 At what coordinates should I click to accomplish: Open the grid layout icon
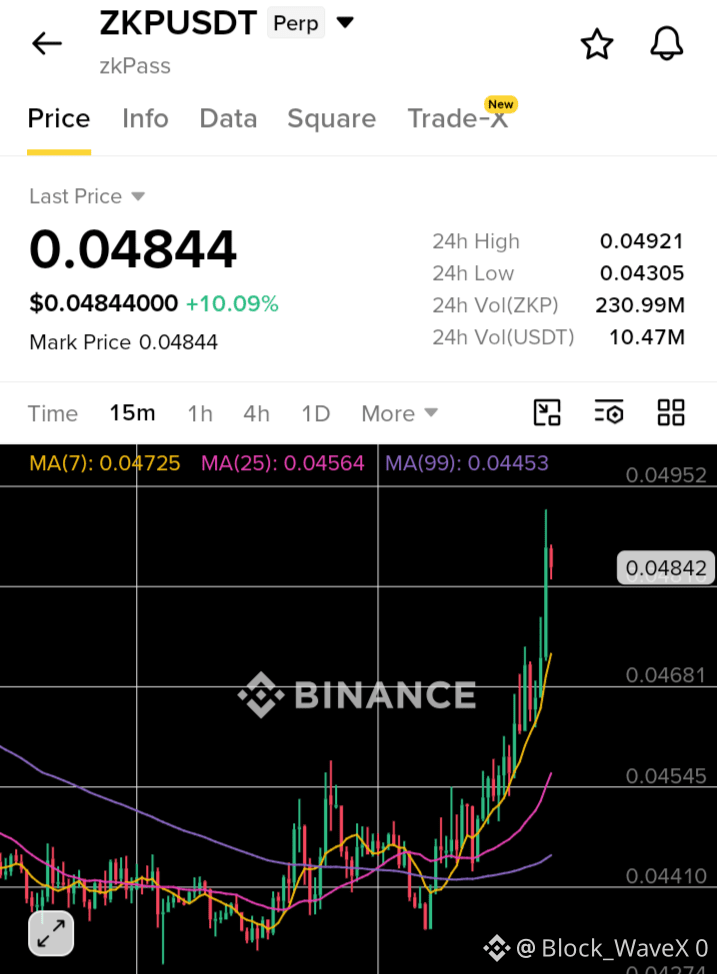[671, 412]
